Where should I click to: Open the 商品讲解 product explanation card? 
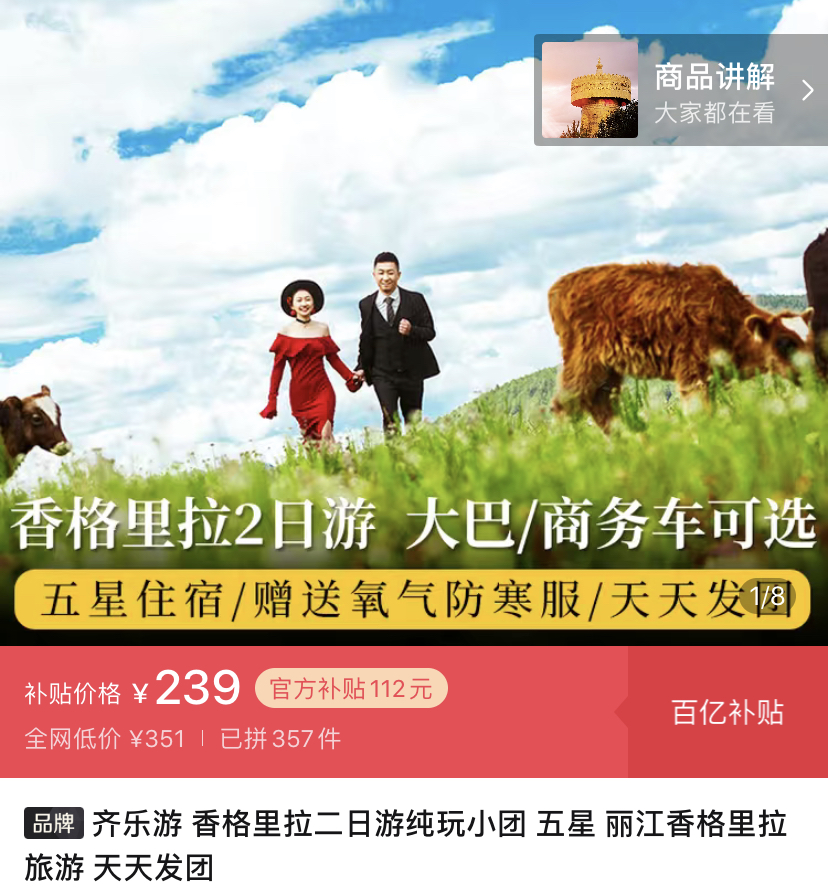[x=680, y=90]
